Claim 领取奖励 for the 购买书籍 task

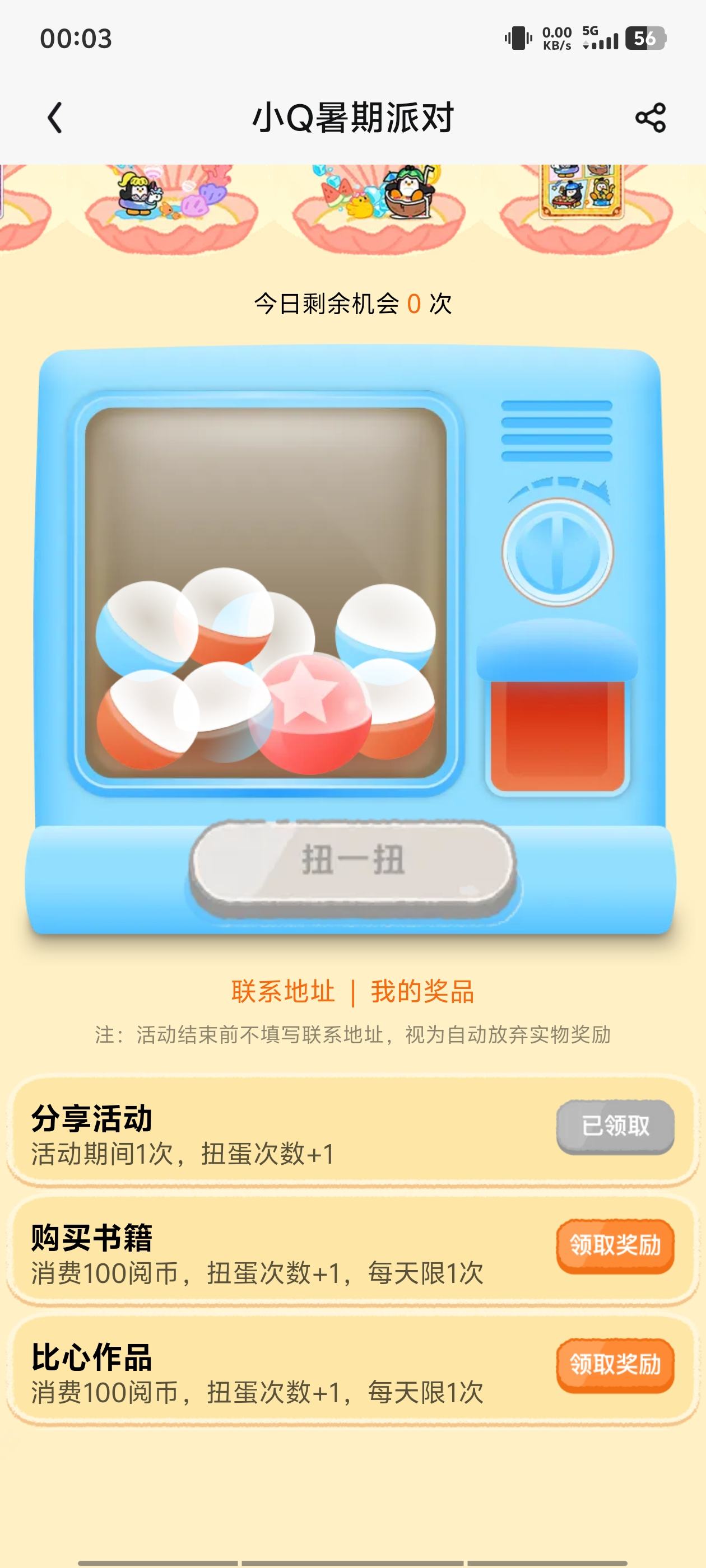click(615, 1246)
